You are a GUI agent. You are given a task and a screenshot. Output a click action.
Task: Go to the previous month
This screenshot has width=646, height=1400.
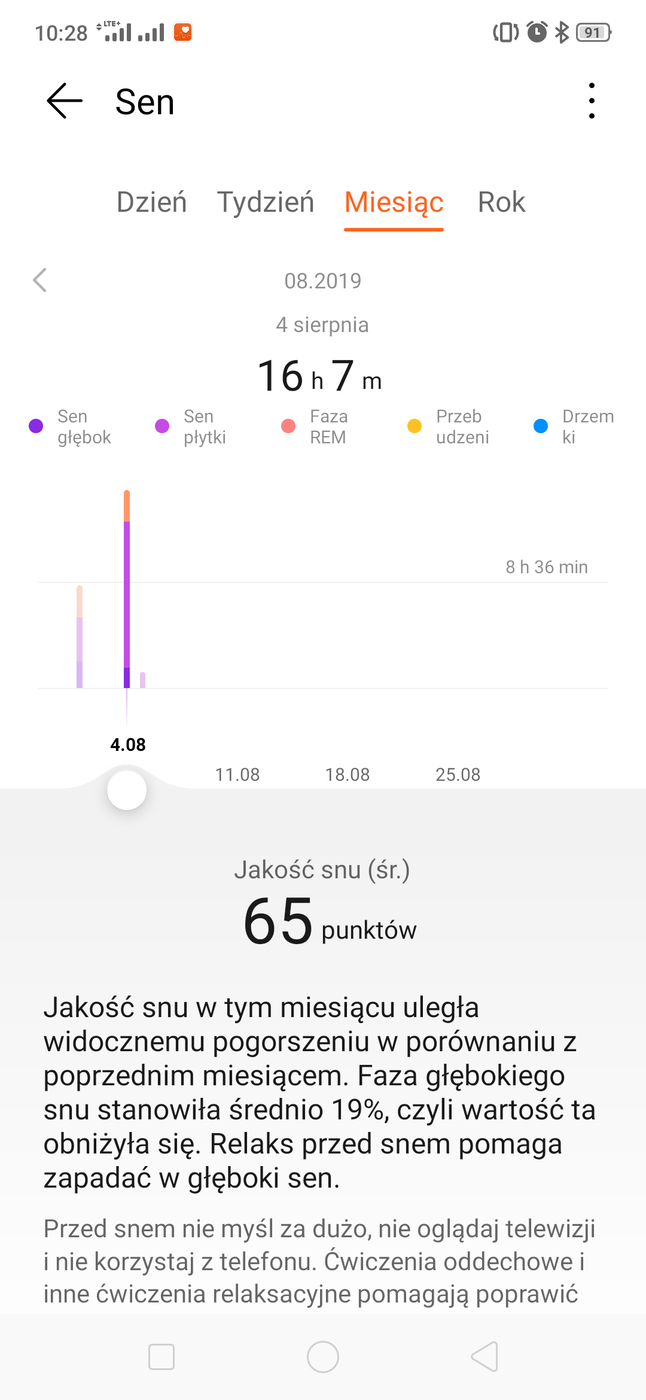click(x=40, y=280)
